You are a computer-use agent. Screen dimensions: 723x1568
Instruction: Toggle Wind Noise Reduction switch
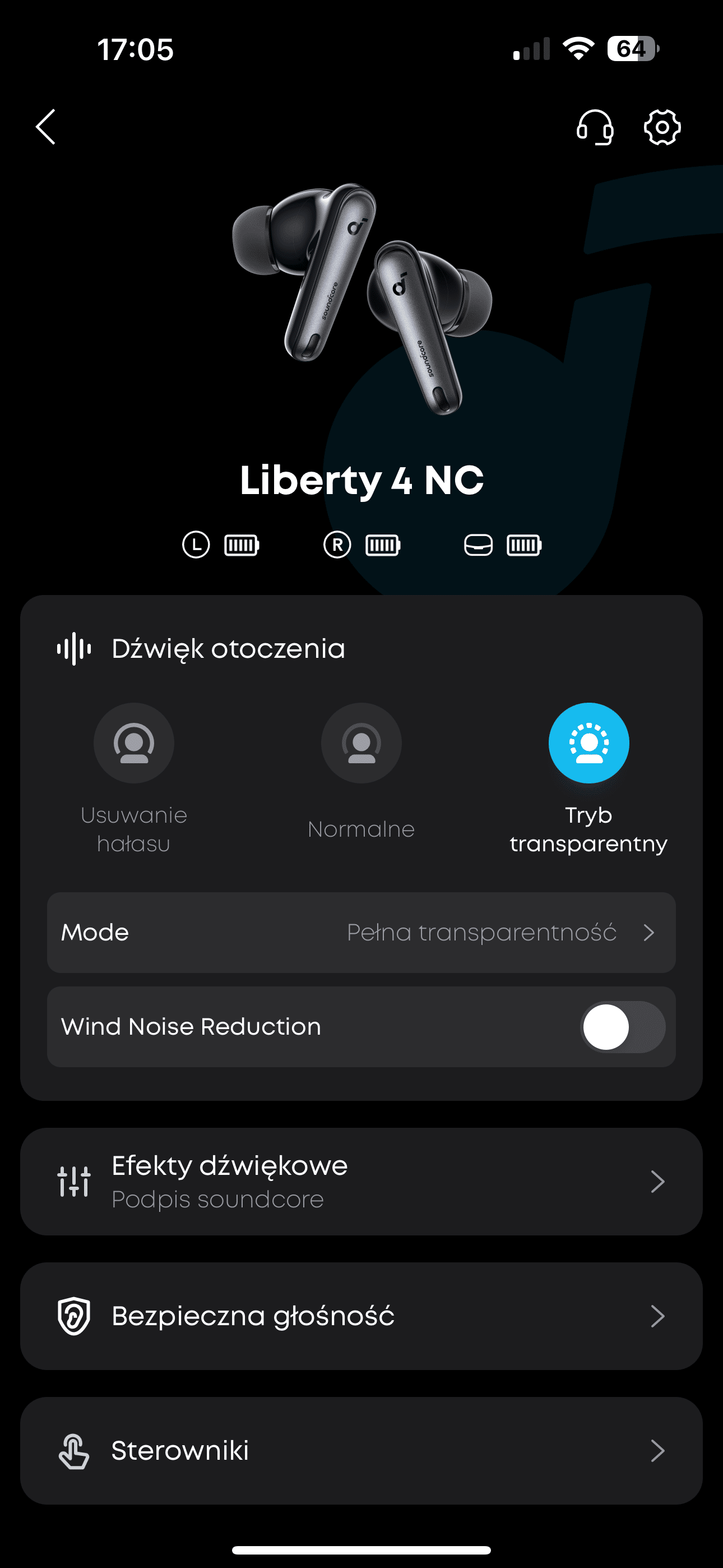(x=623, y=1027)
